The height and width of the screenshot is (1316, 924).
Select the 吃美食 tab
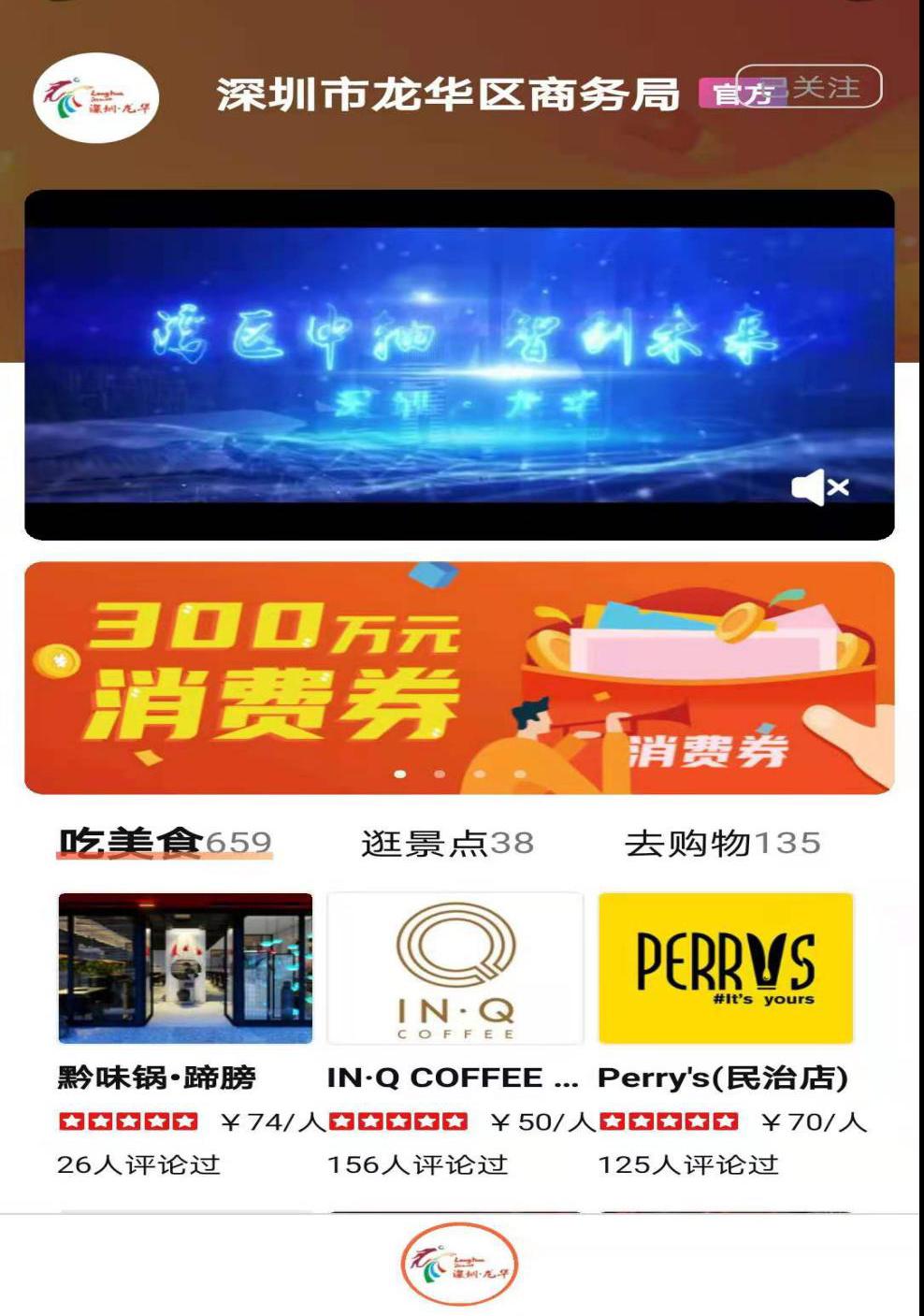[x=165, y=843]
